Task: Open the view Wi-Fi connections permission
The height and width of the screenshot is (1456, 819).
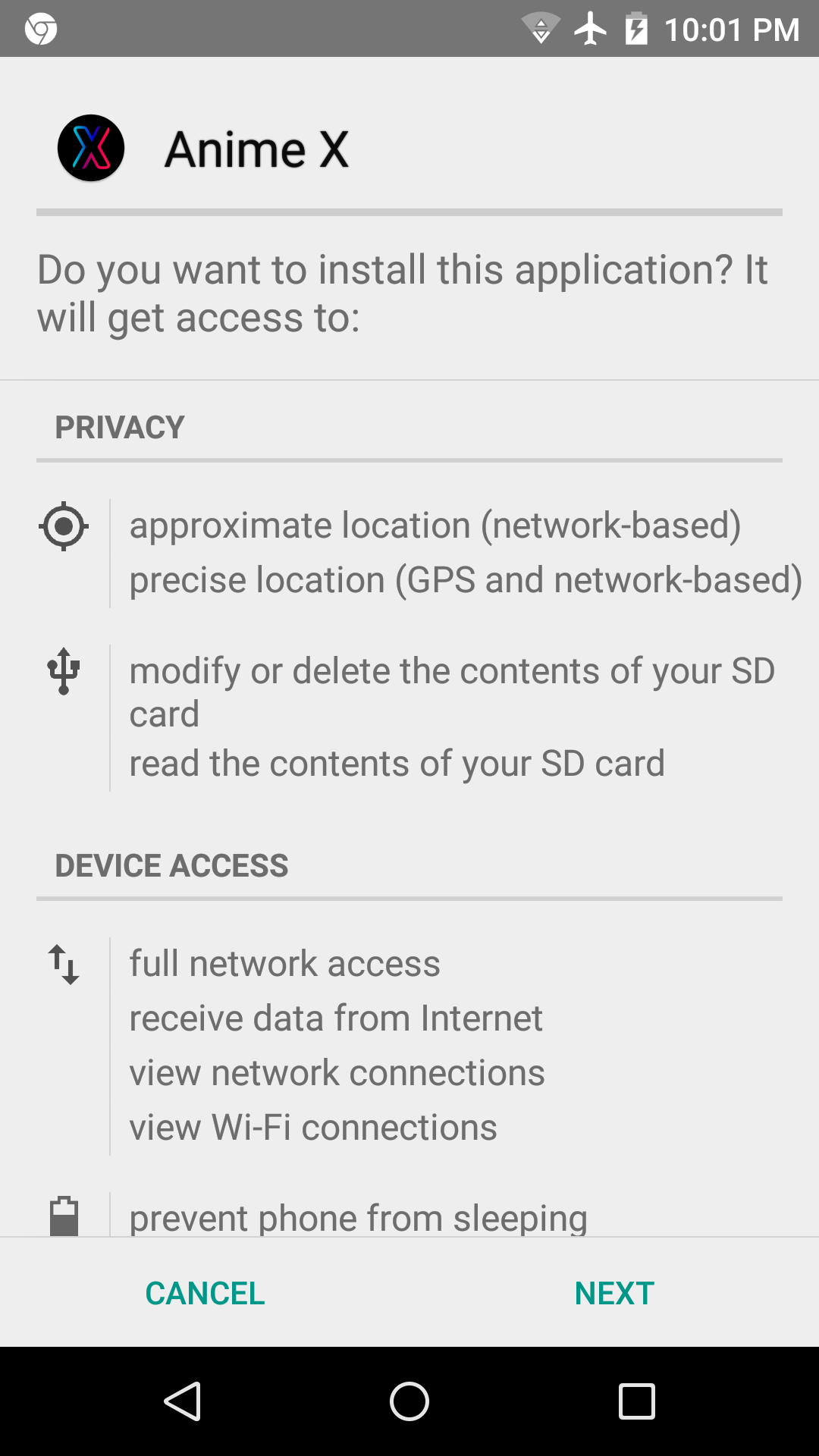Action: [x=312, y=1128]
